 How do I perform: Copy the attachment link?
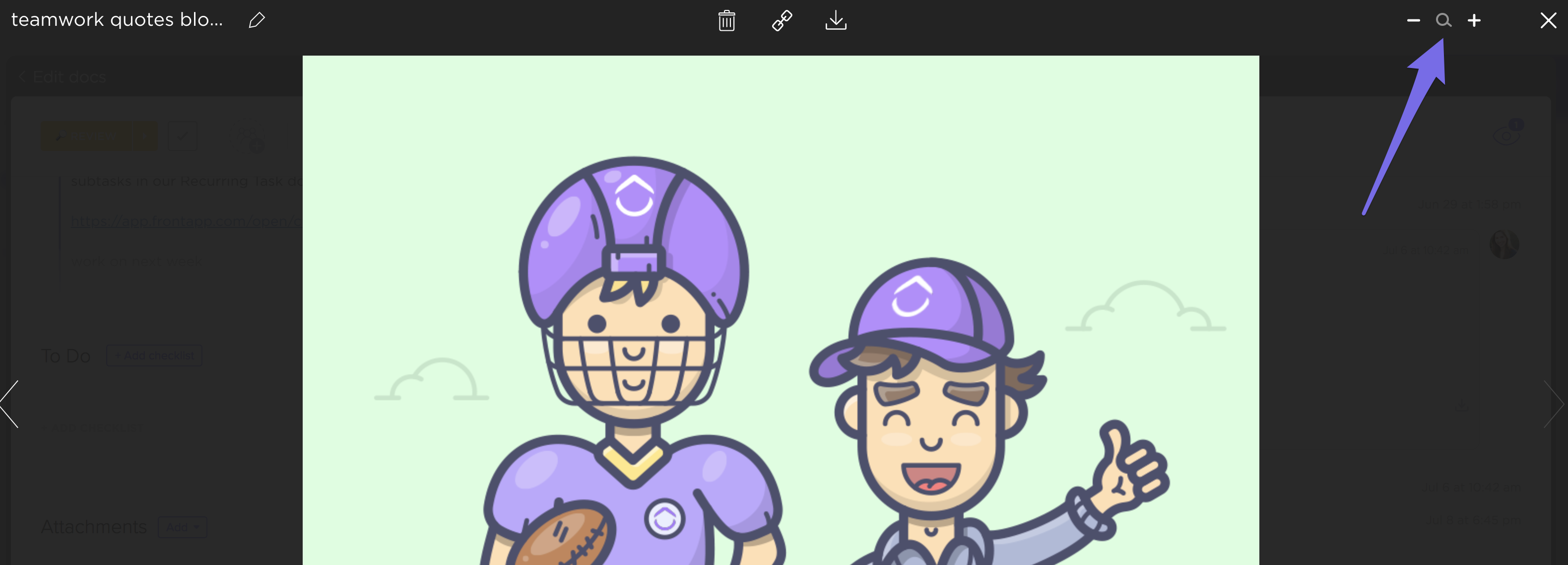pyautogui.click(x=782, y=21)
